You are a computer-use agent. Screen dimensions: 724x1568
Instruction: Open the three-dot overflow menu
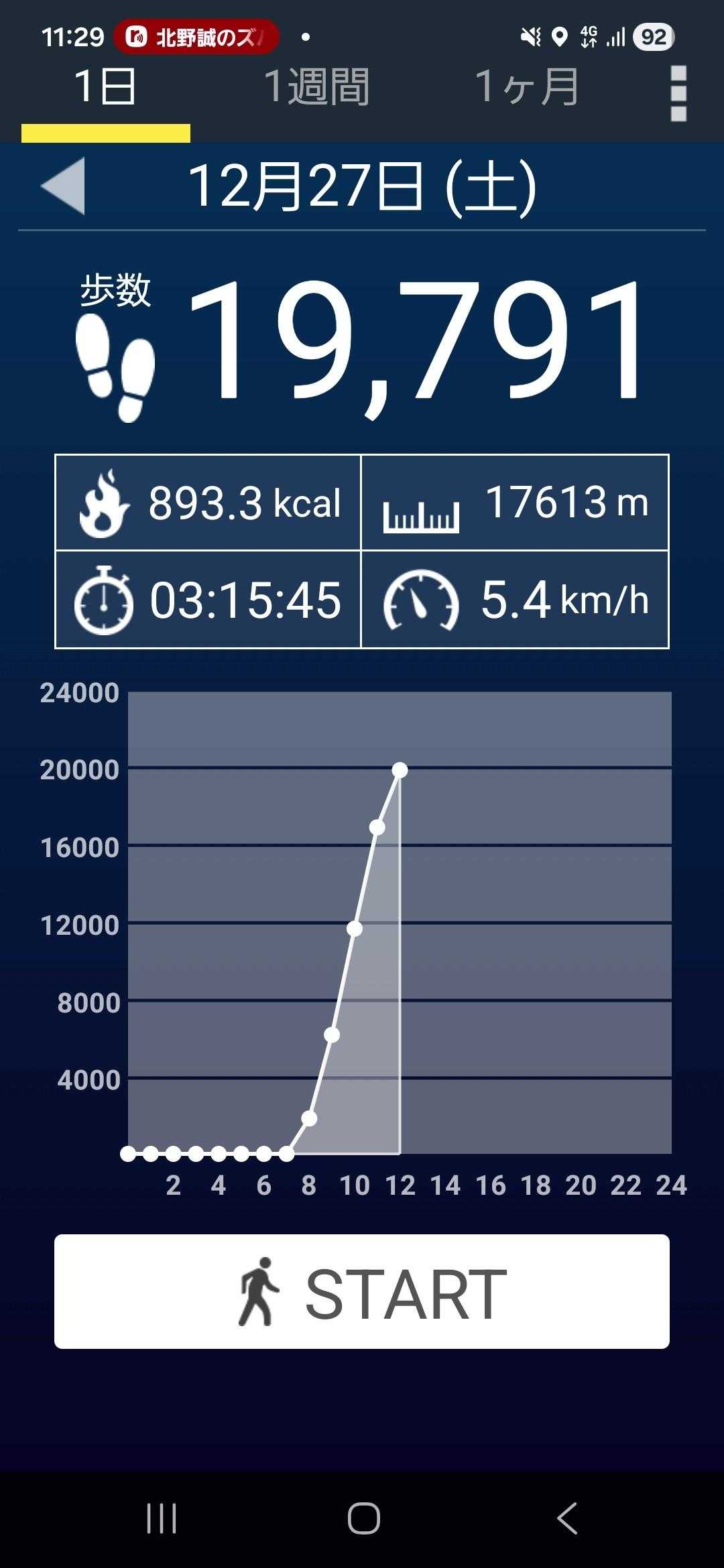coord(678,93)
